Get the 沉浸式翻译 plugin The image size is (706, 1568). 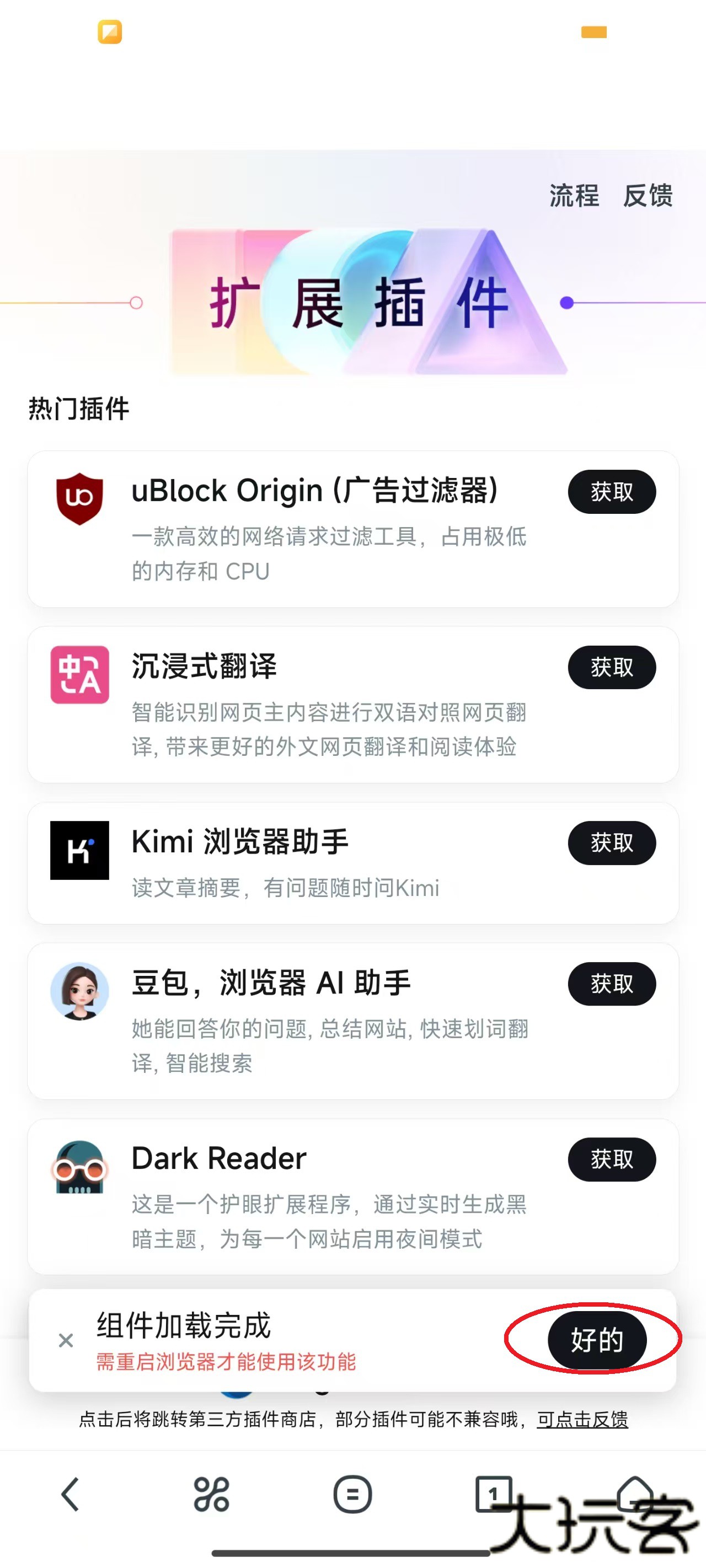click(612, 668)
